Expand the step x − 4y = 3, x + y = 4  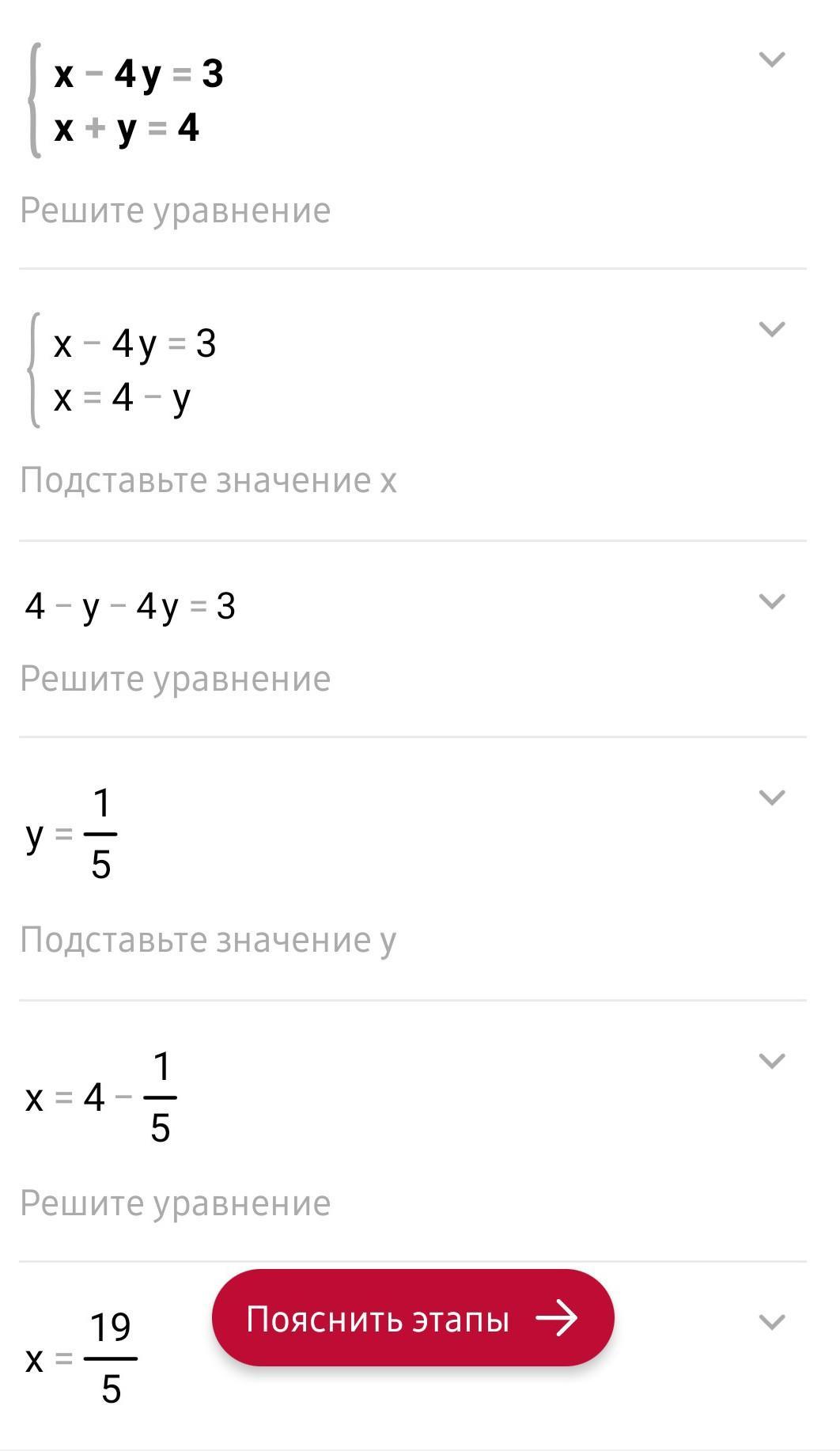(771, 59)
